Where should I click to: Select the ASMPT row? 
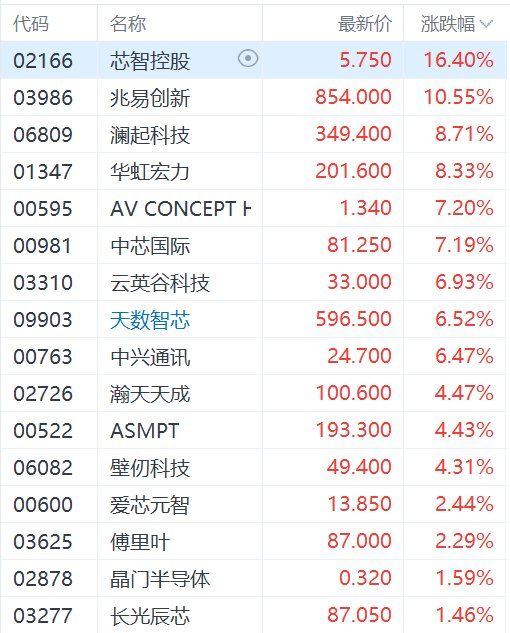254,430
